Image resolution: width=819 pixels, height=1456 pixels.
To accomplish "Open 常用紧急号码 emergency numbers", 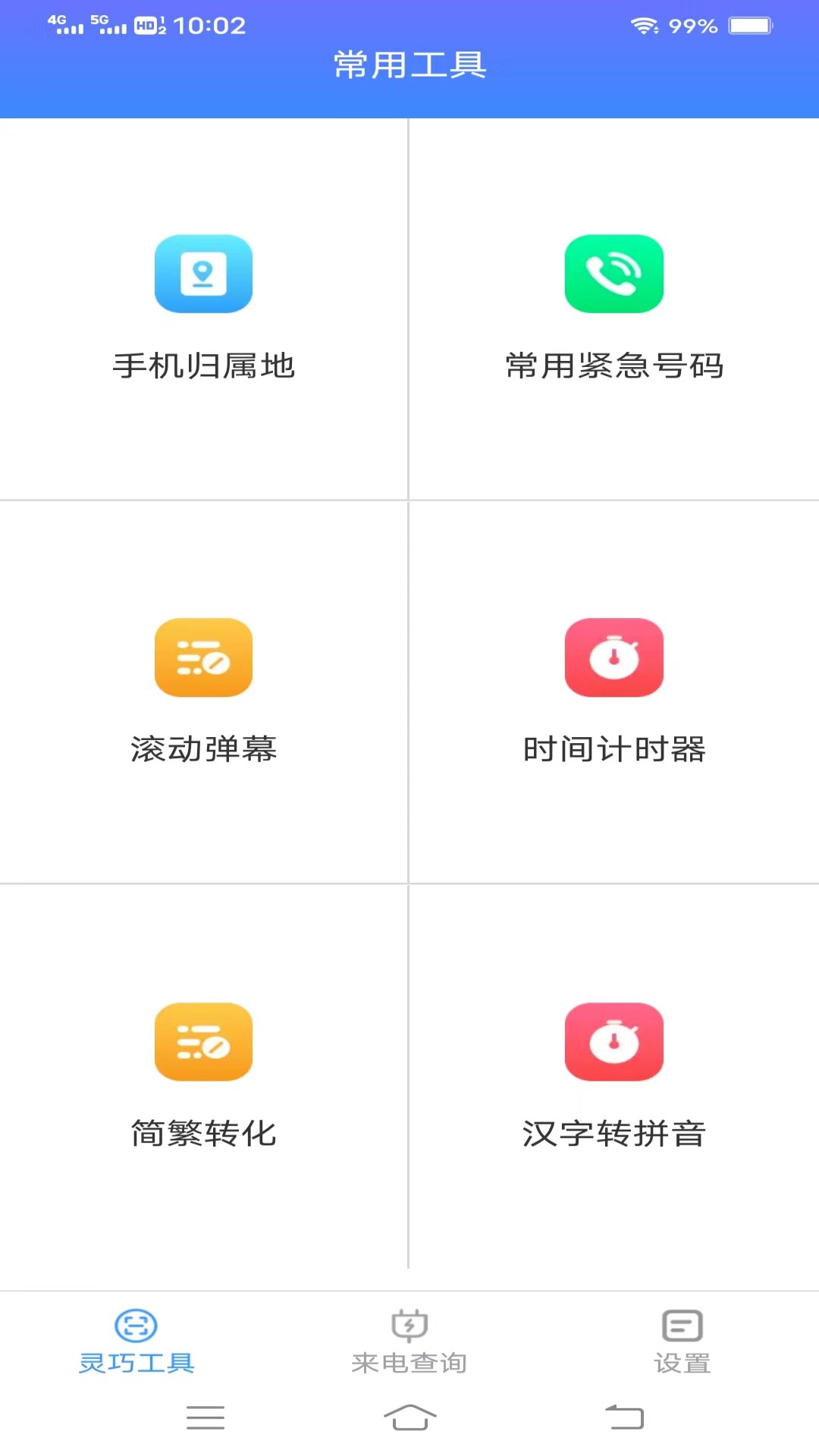I will pyautogui.click(x=614, y=309).
